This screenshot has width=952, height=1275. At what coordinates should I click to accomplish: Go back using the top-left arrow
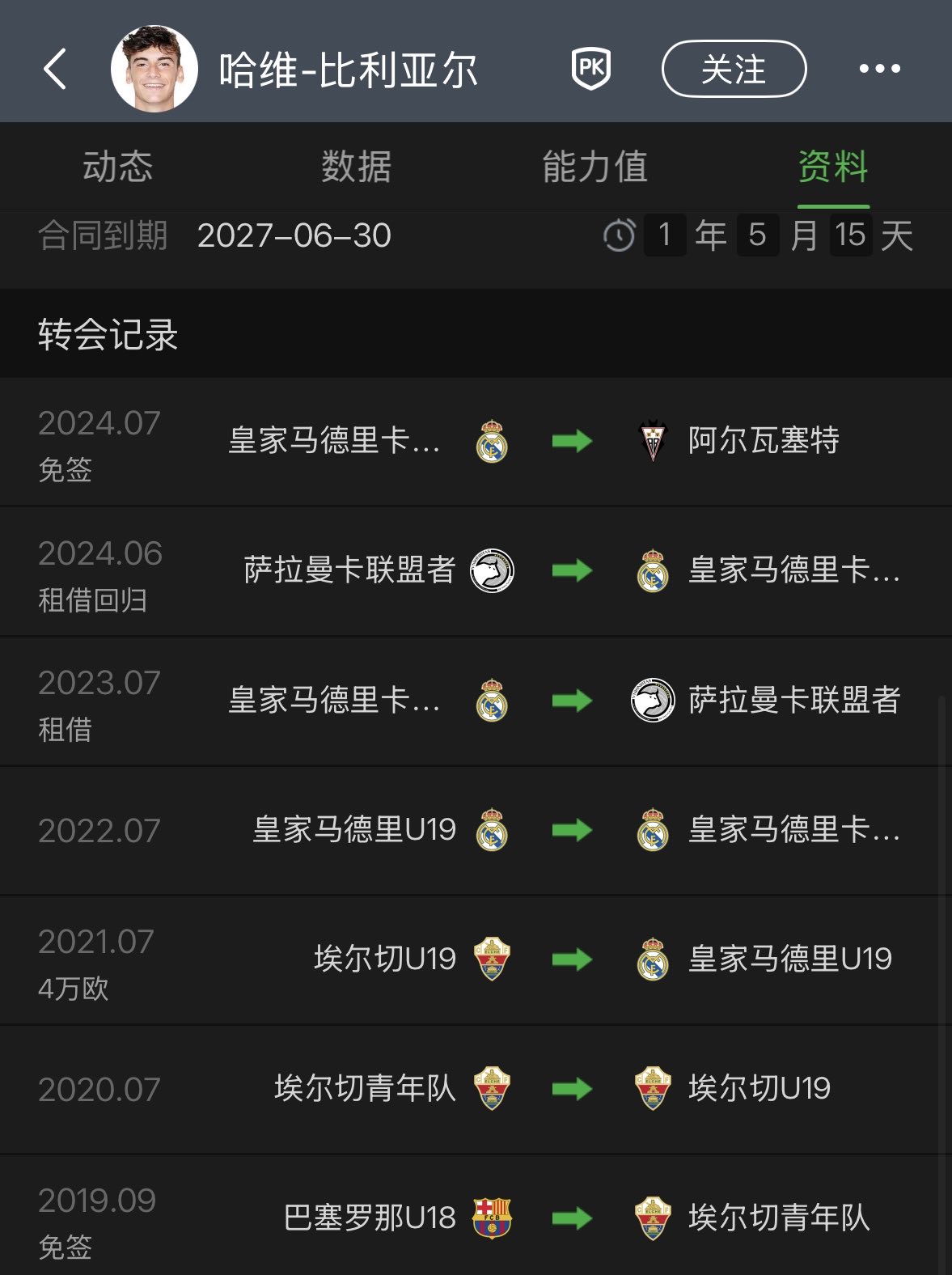(x=55, y=69)
